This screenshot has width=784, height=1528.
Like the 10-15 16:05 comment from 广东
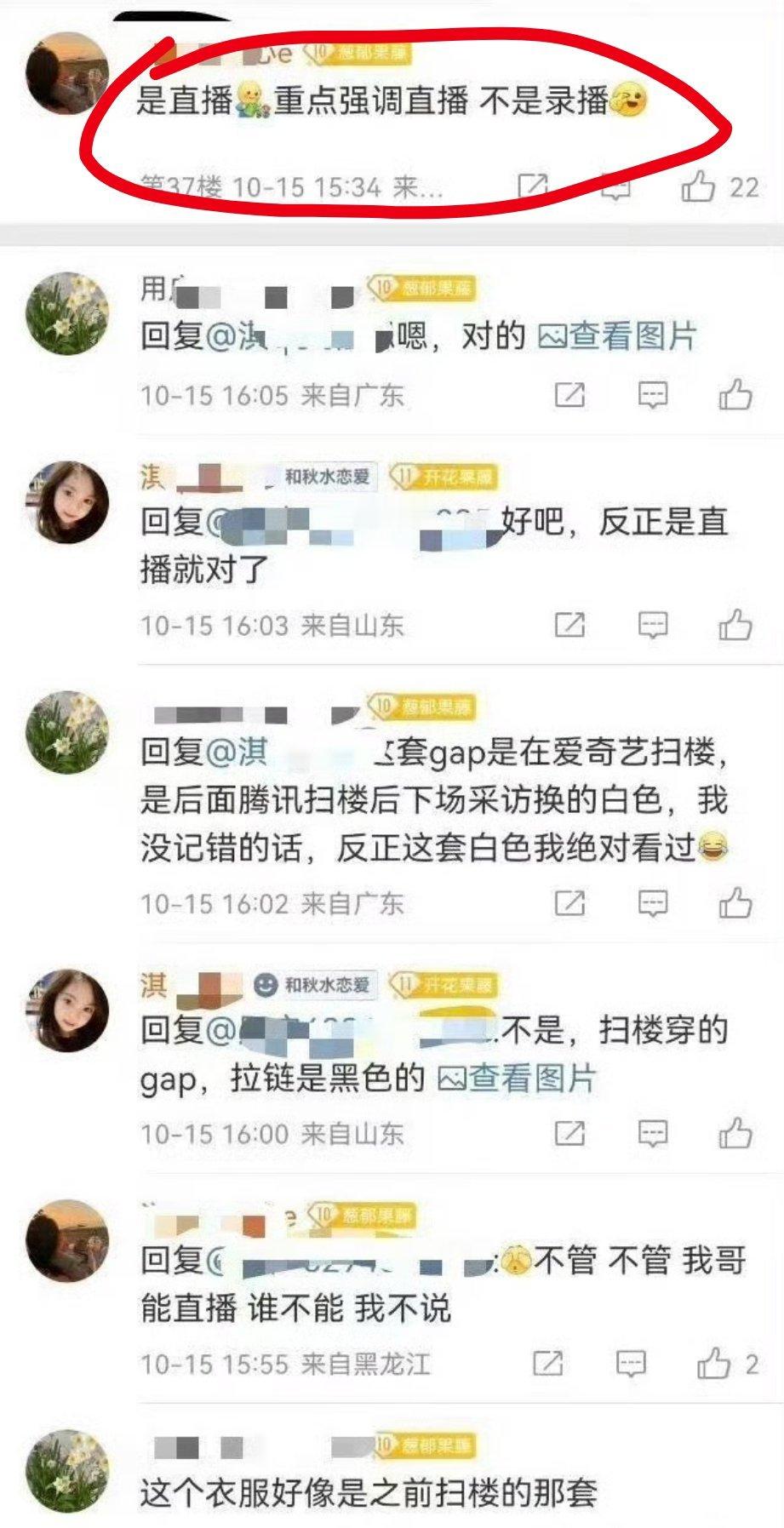(735, 394)
